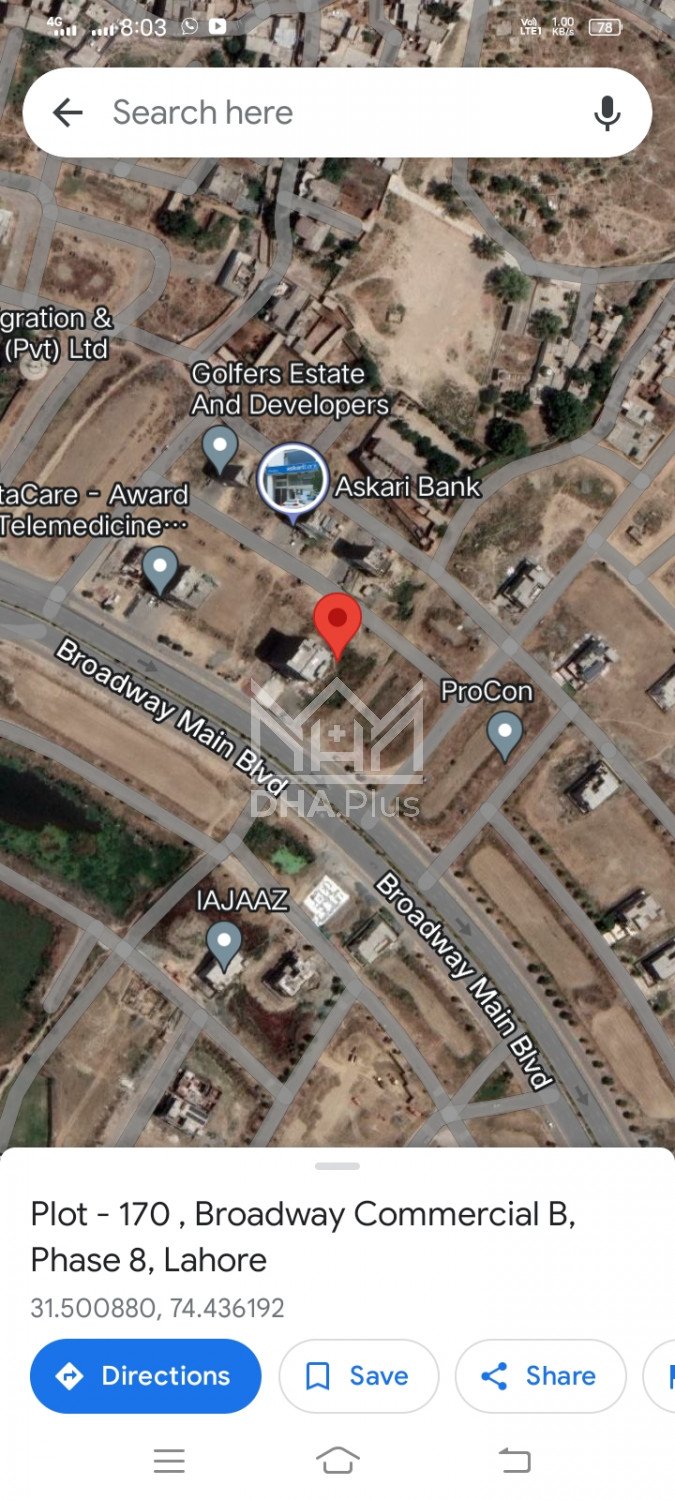Image resolution: width=675 pixels, height=1500 pixels.
Task: Go to the system home screen
Action: [x=337, y=1461]
